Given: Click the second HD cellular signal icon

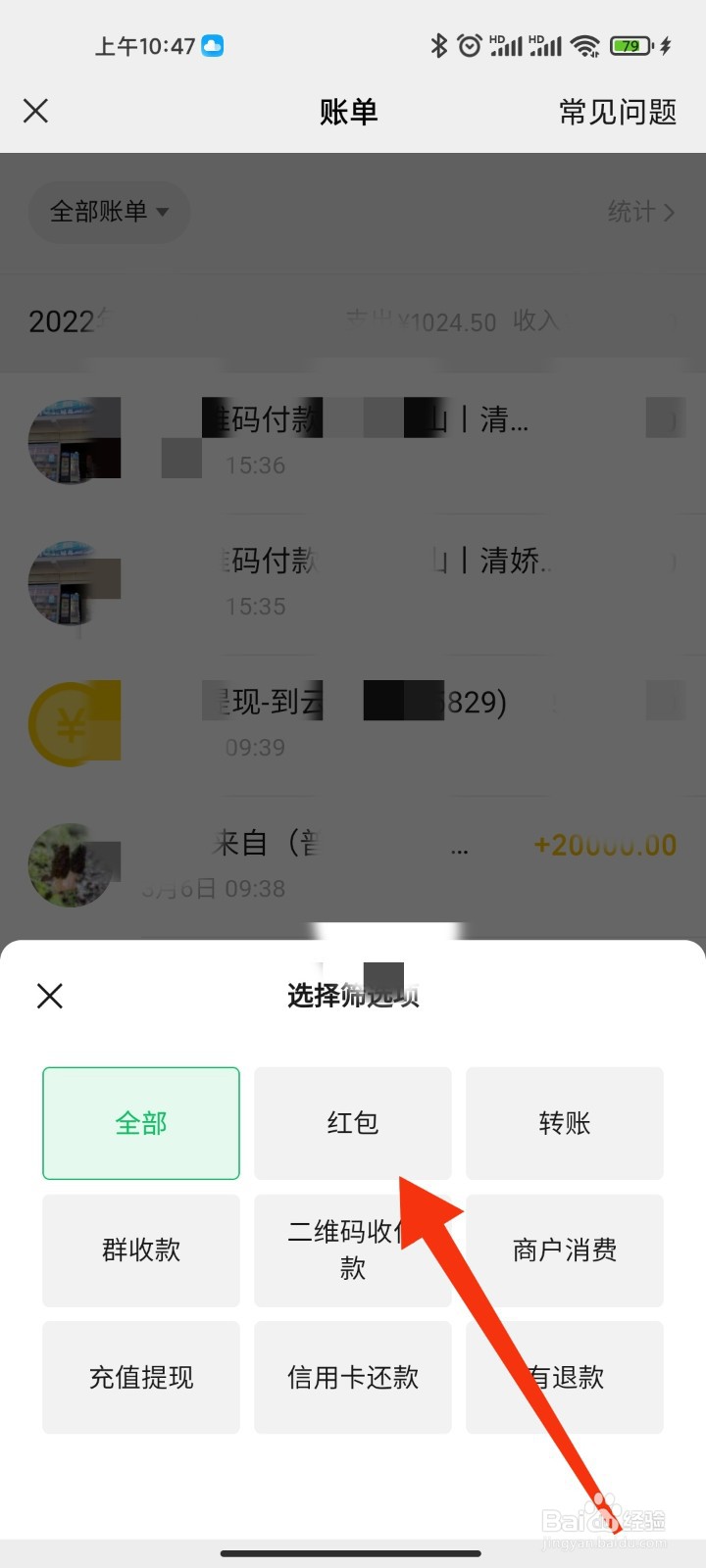Looking at the screenshot, I should point(545,44).
